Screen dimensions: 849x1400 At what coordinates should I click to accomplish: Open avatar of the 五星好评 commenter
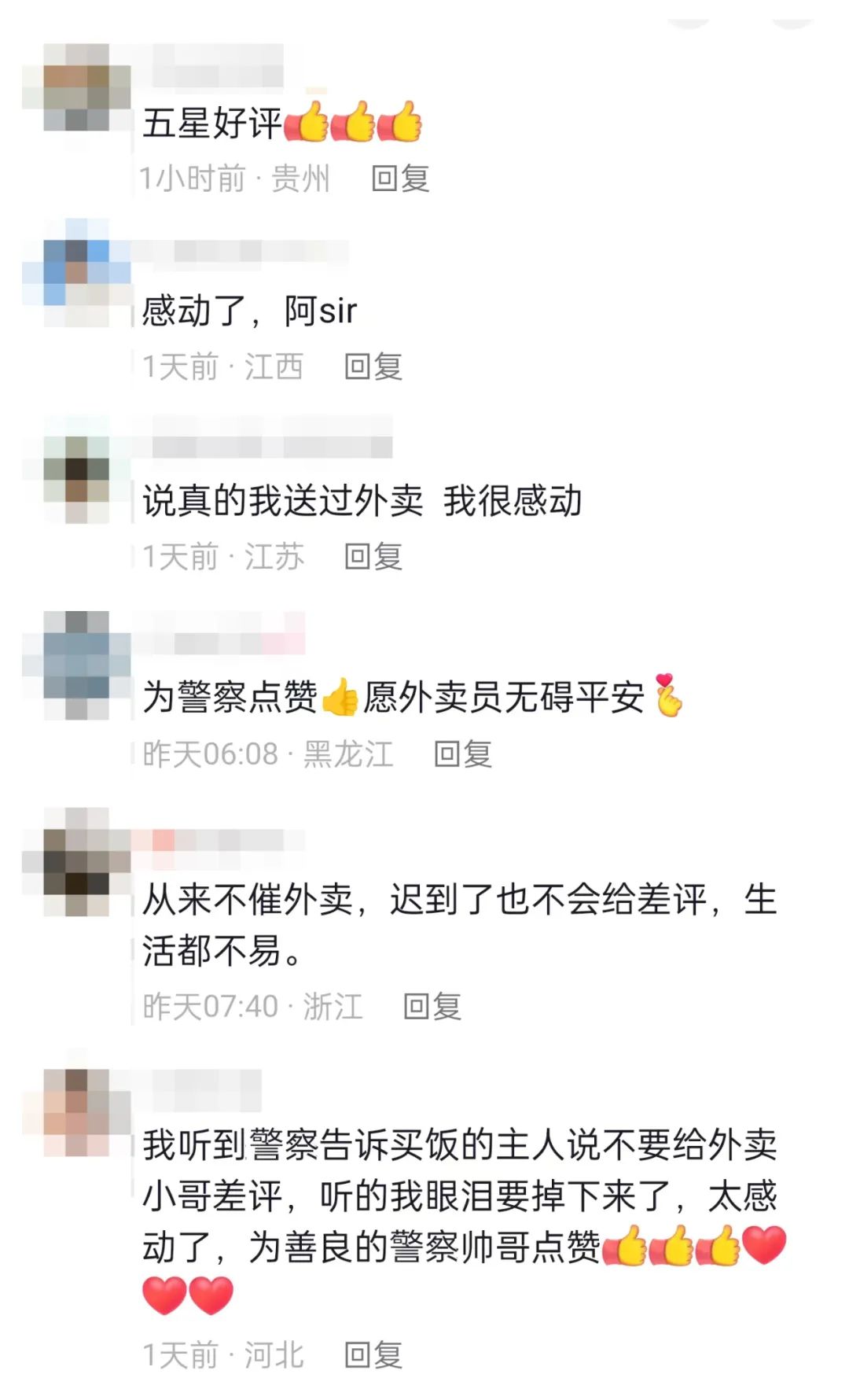77,88
